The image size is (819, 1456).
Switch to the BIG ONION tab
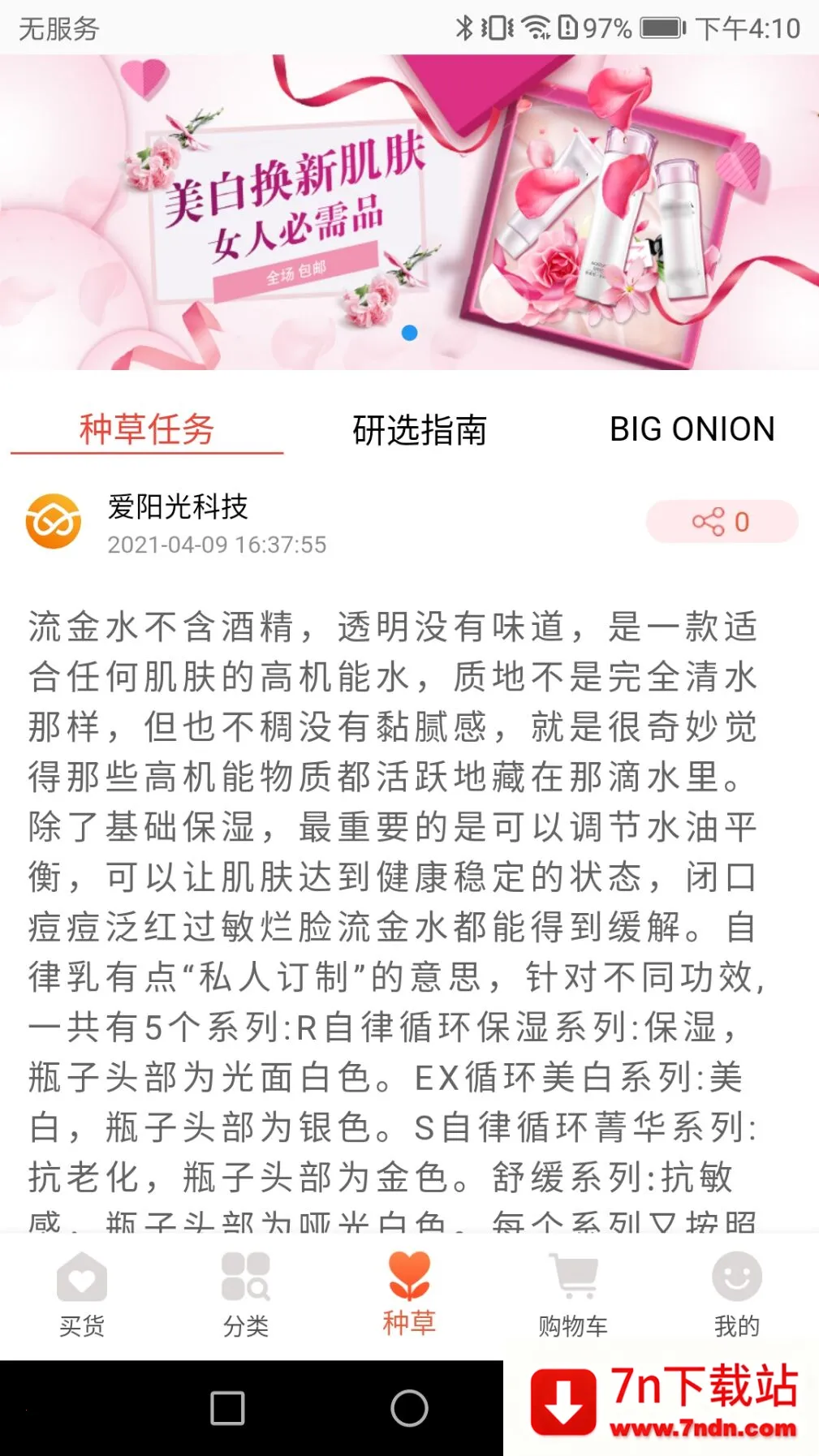[692, 429]
